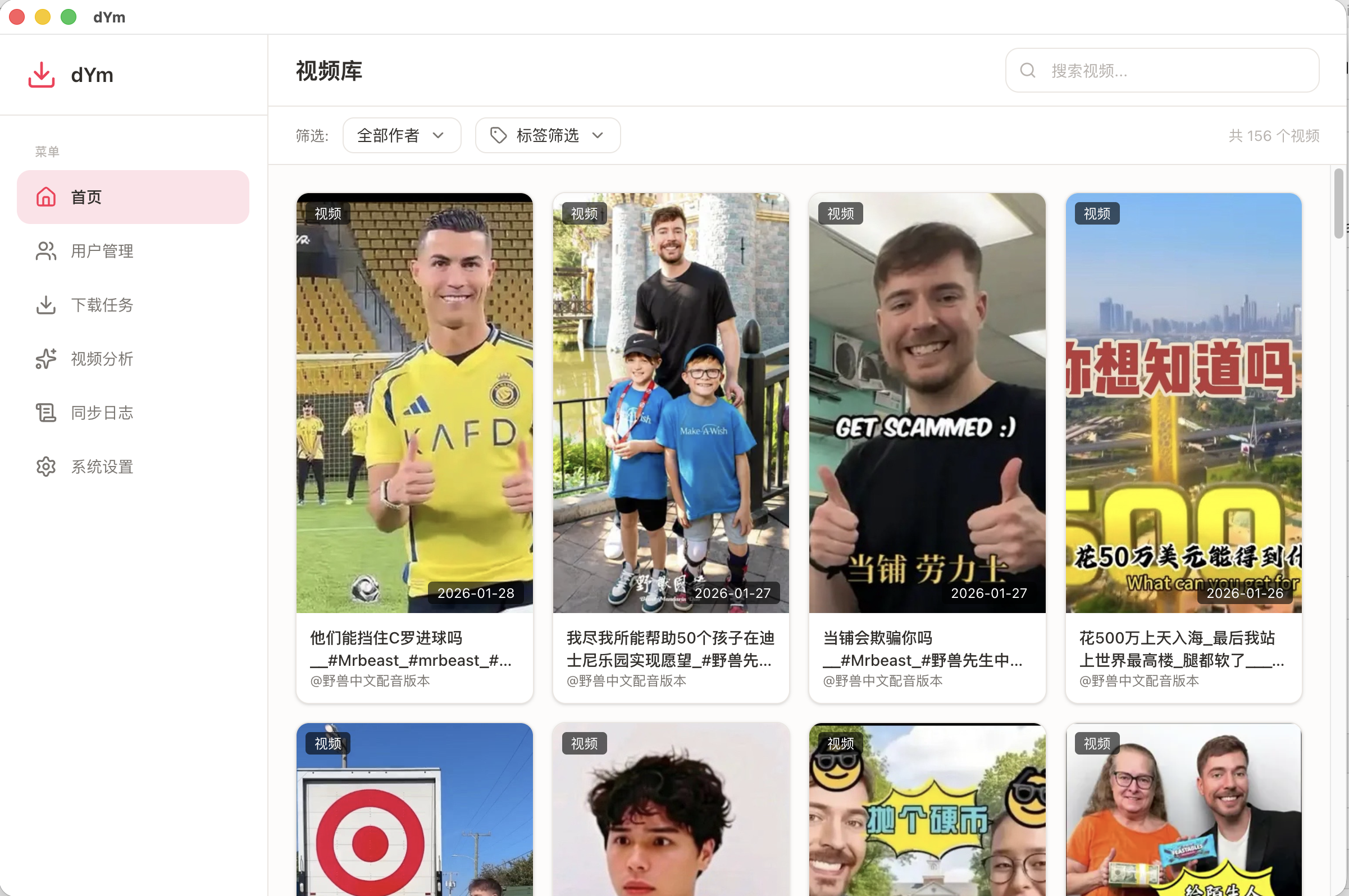Open 下载任务 page

click(x=133, y=305)
